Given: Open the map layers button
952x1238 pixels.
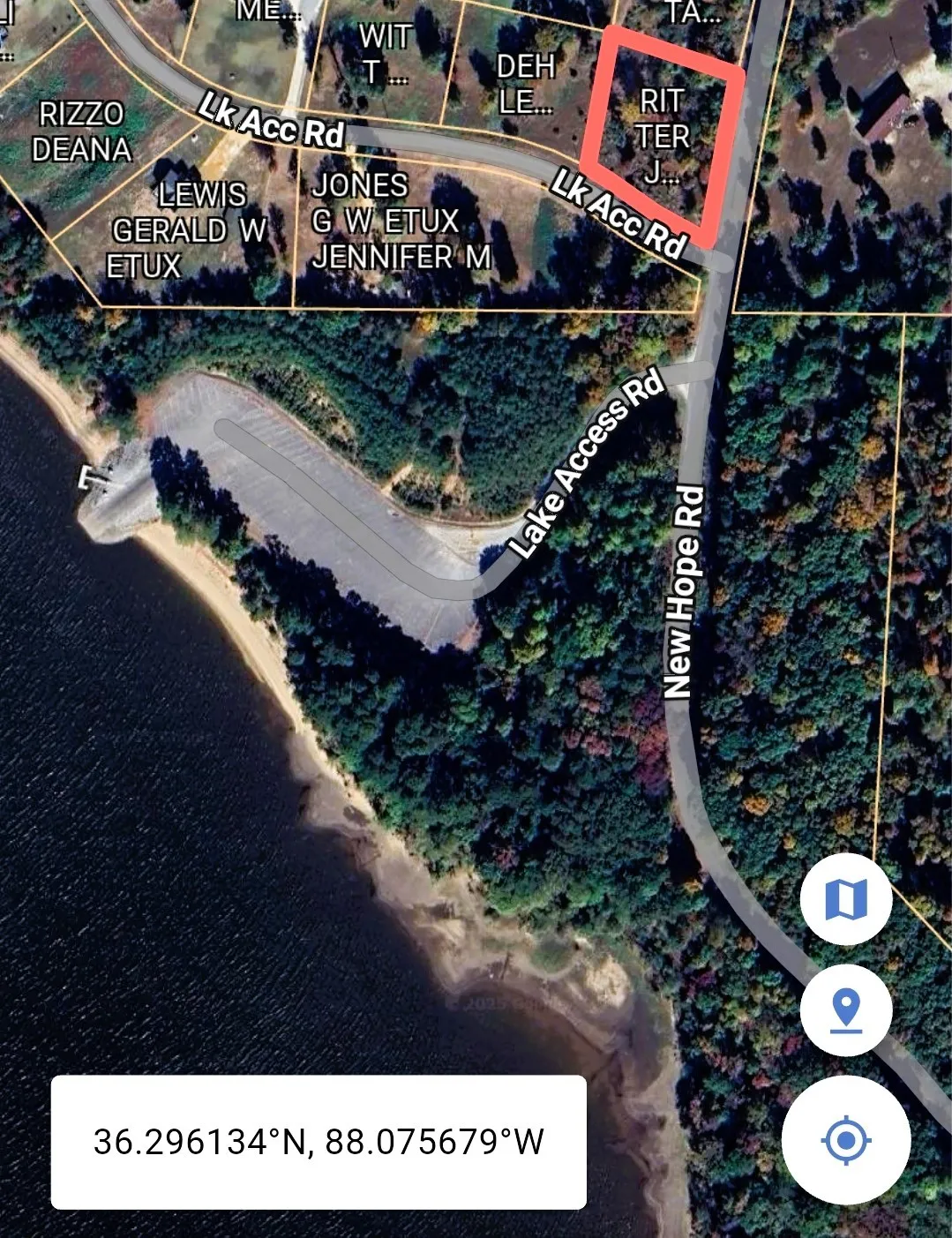Looking at the screenshot, I should 845,899.
